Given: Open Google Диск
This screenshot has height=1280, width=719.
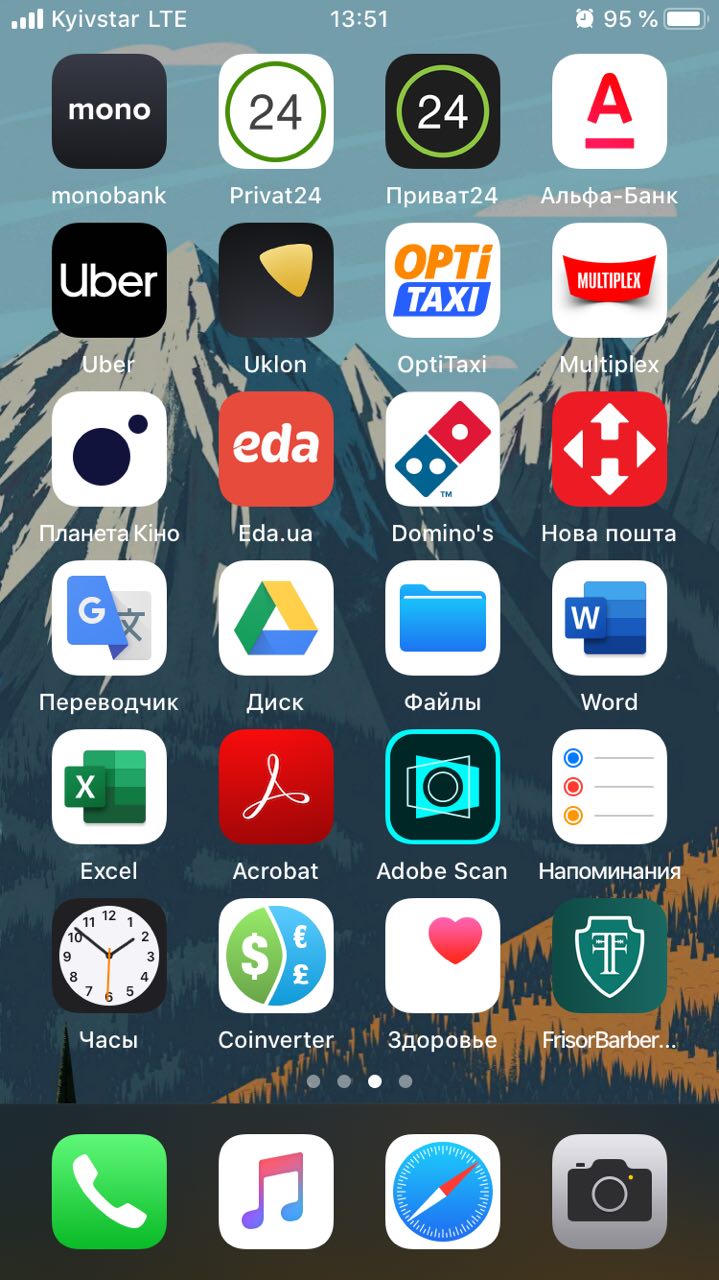Looking at the screenshot, I should tap(276, 618).
